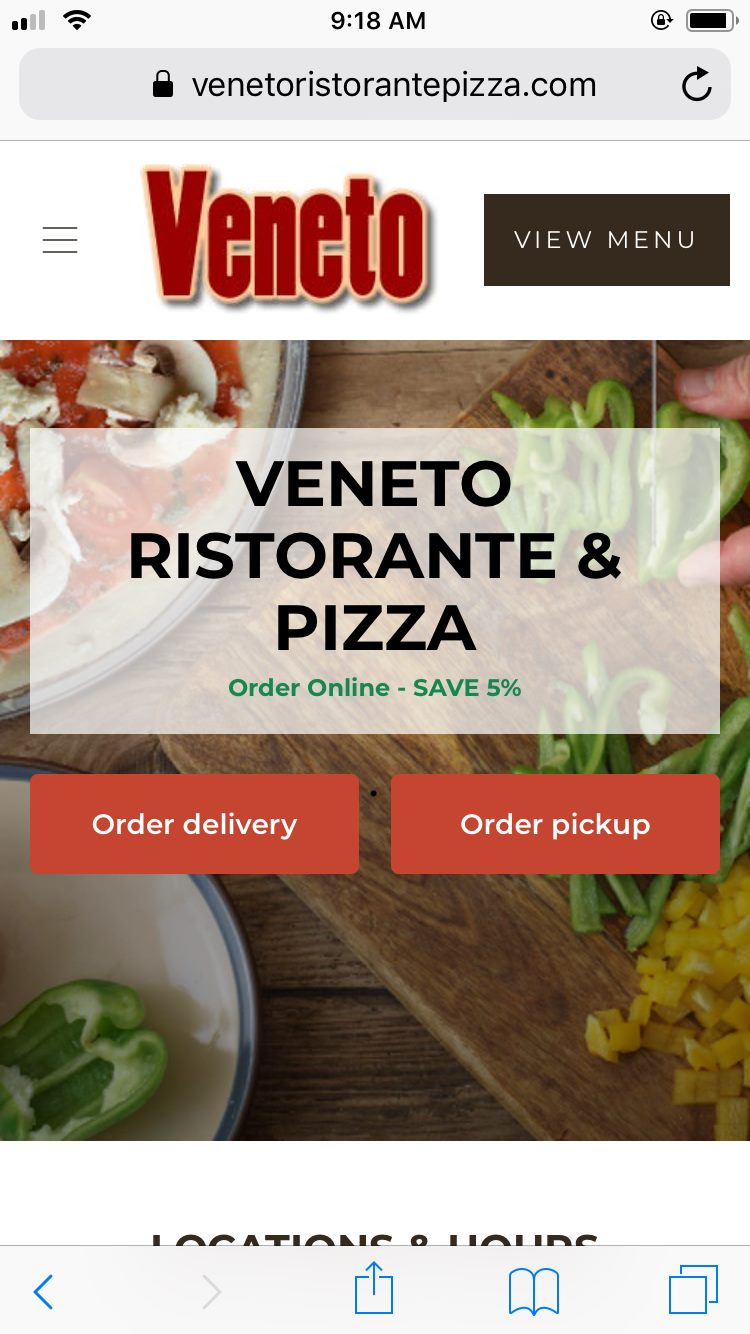
Task: Choose Order pickup
Action: pos(555,824)
